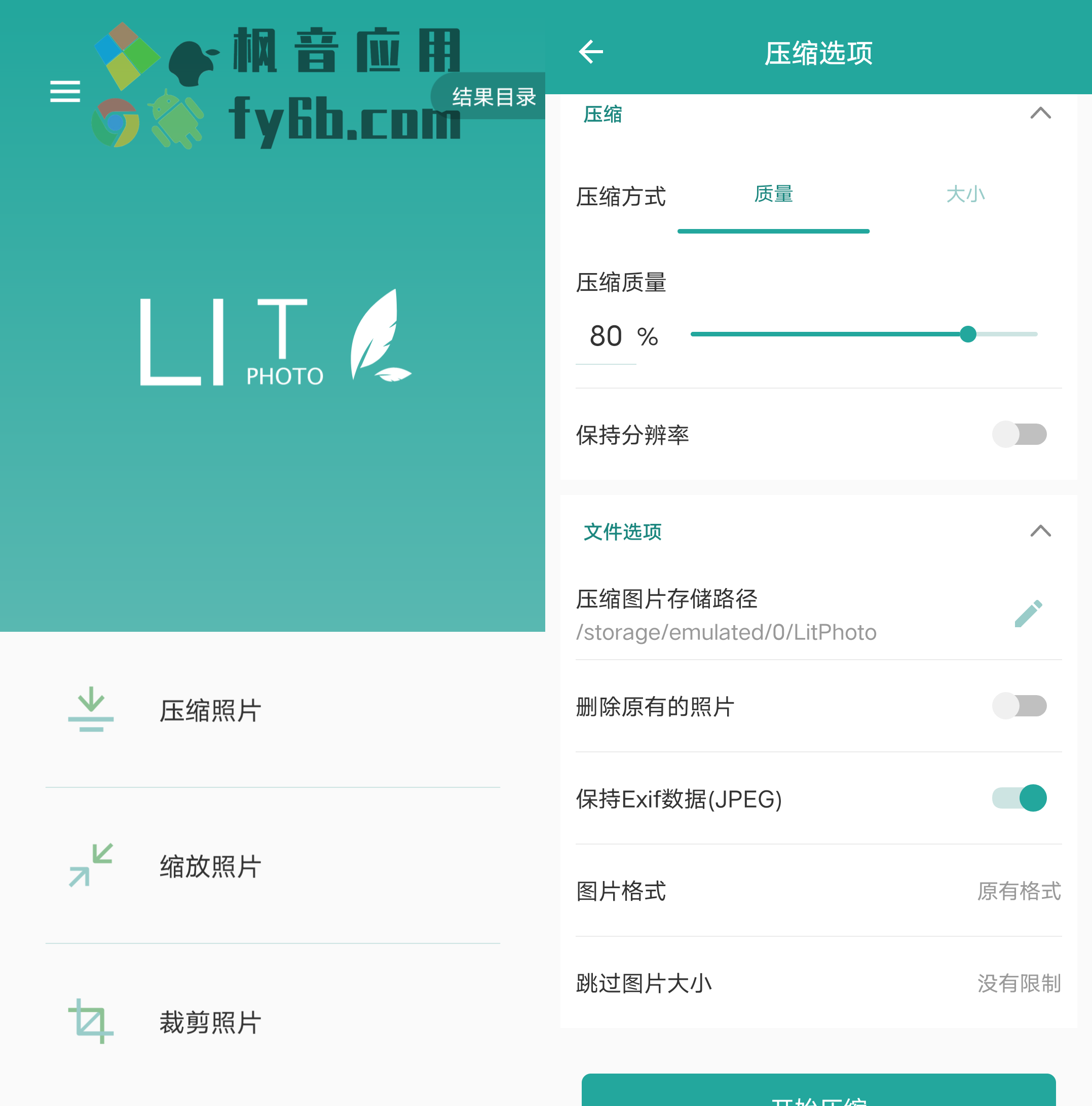Go back from 压缩选项
The image size is (1092, 1106).
pyautogui.click(x=591, y=52)
